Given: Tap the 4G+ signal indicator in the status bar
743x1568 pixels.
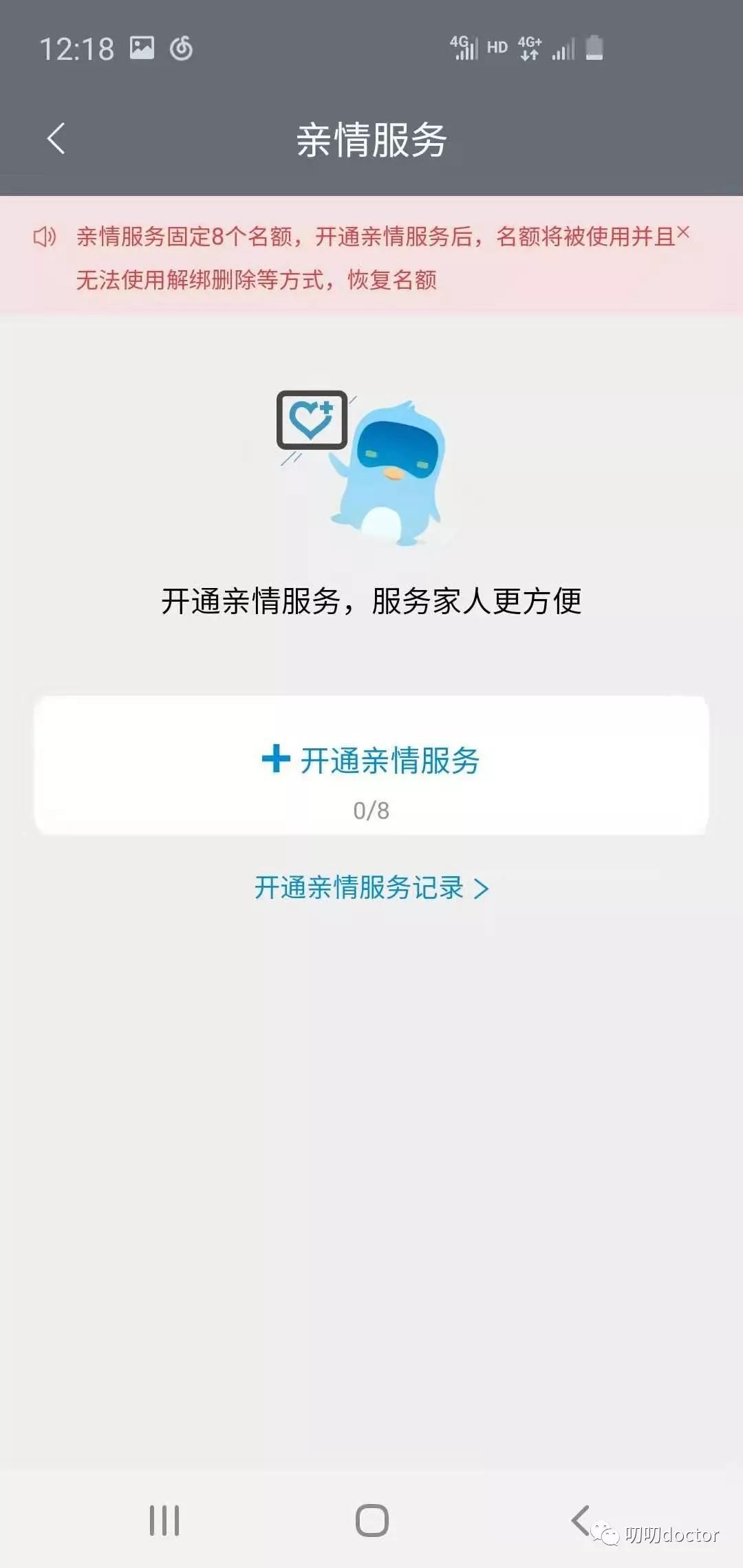Looking at the screenshot, I should pyautogui.click(x=530, y=48).
